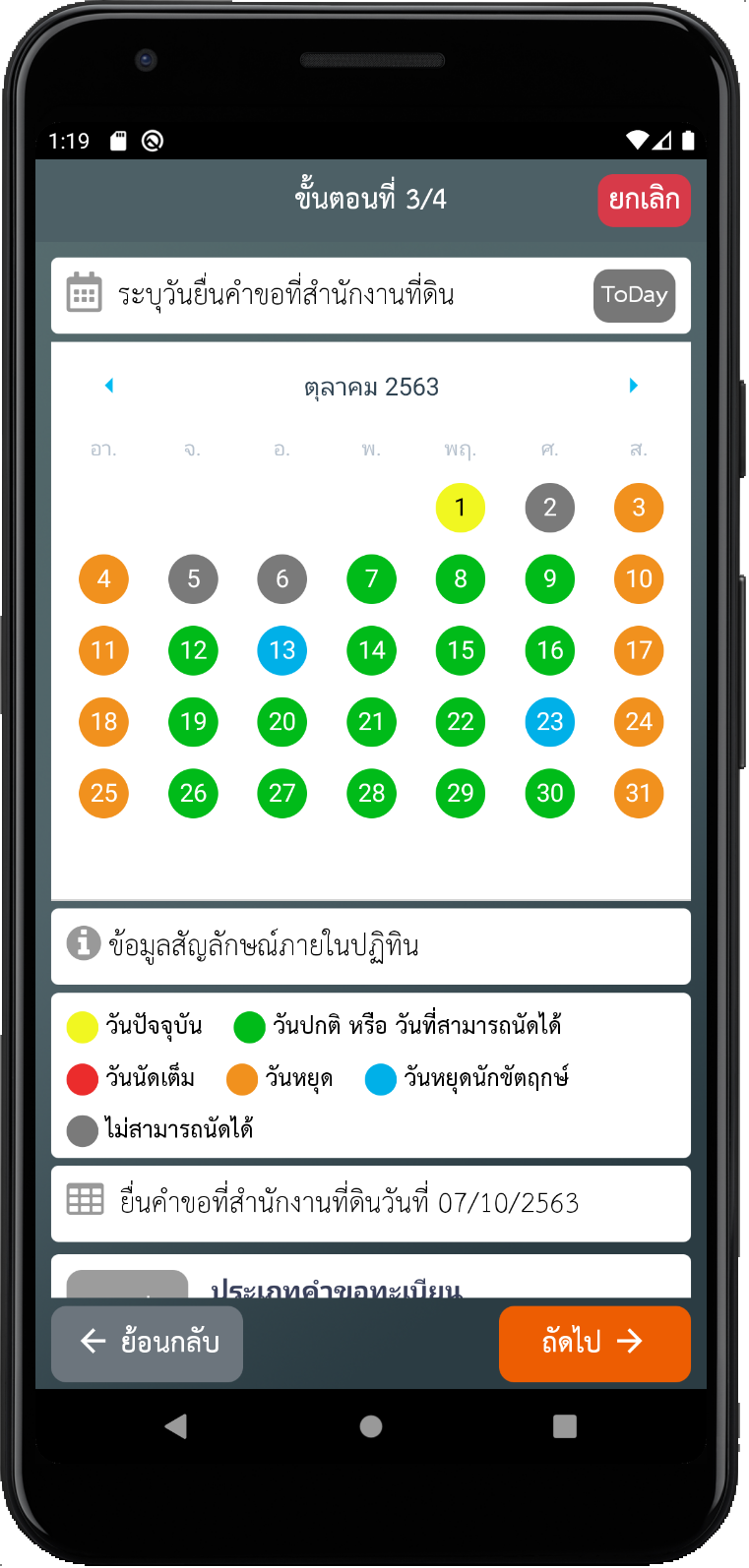Pick day 15 on the calendar
The height and width of the screenshot is (1568, 749).
coord(461,650)
